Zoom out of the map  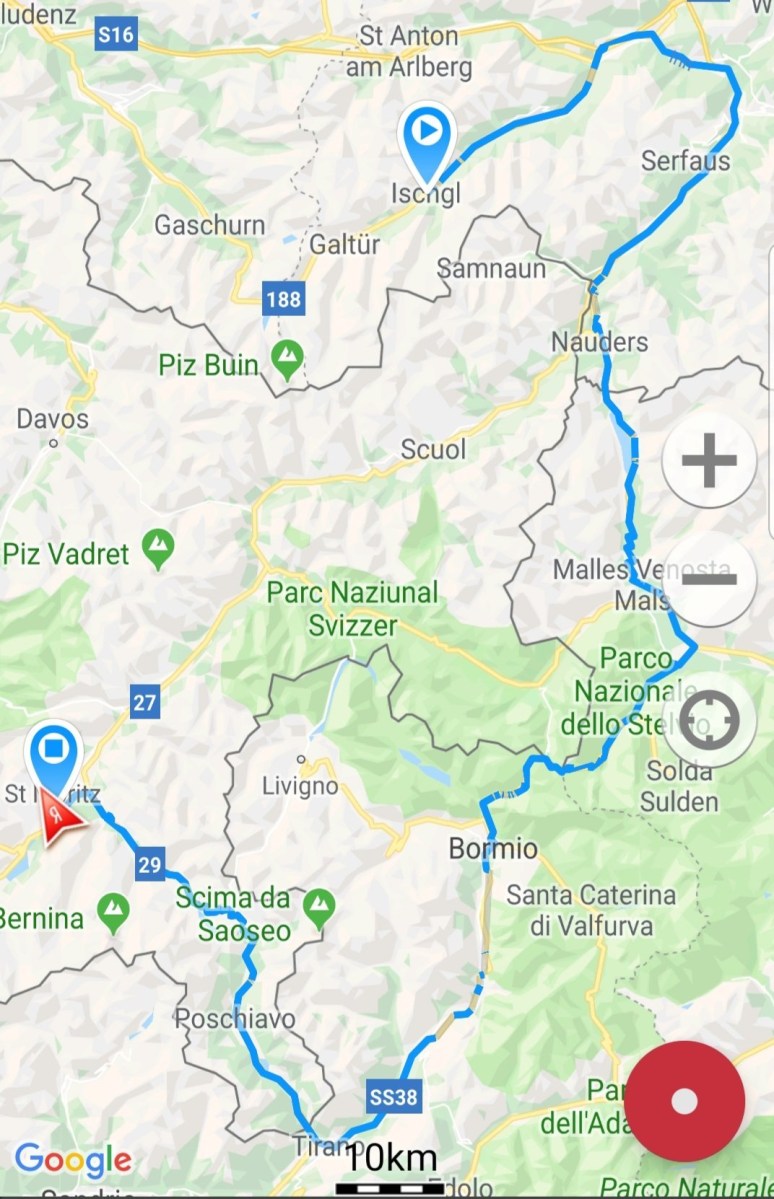(x=709, y=579)
